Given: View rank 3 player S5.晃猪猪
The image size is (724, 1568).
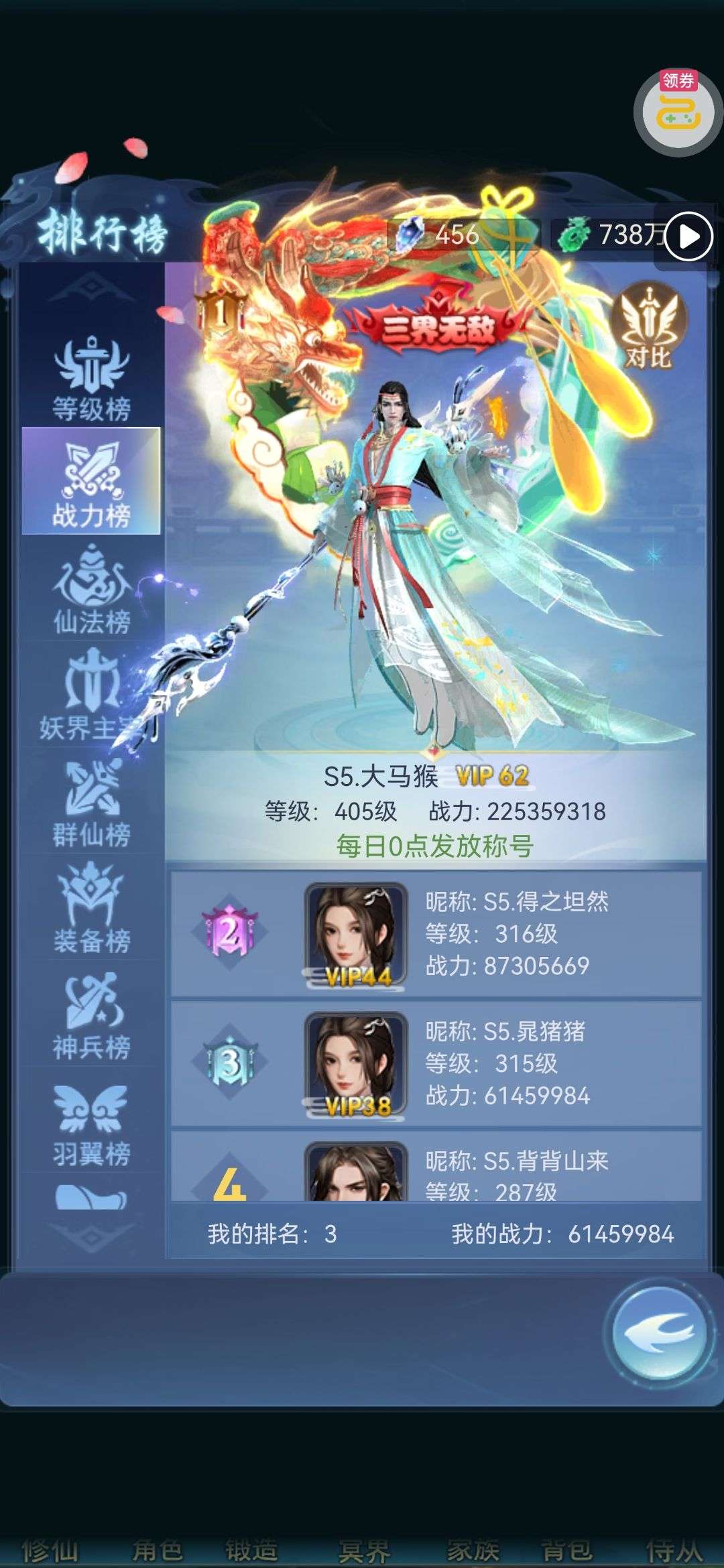Looking at the screenshot, I should (x=436, y=1063).
